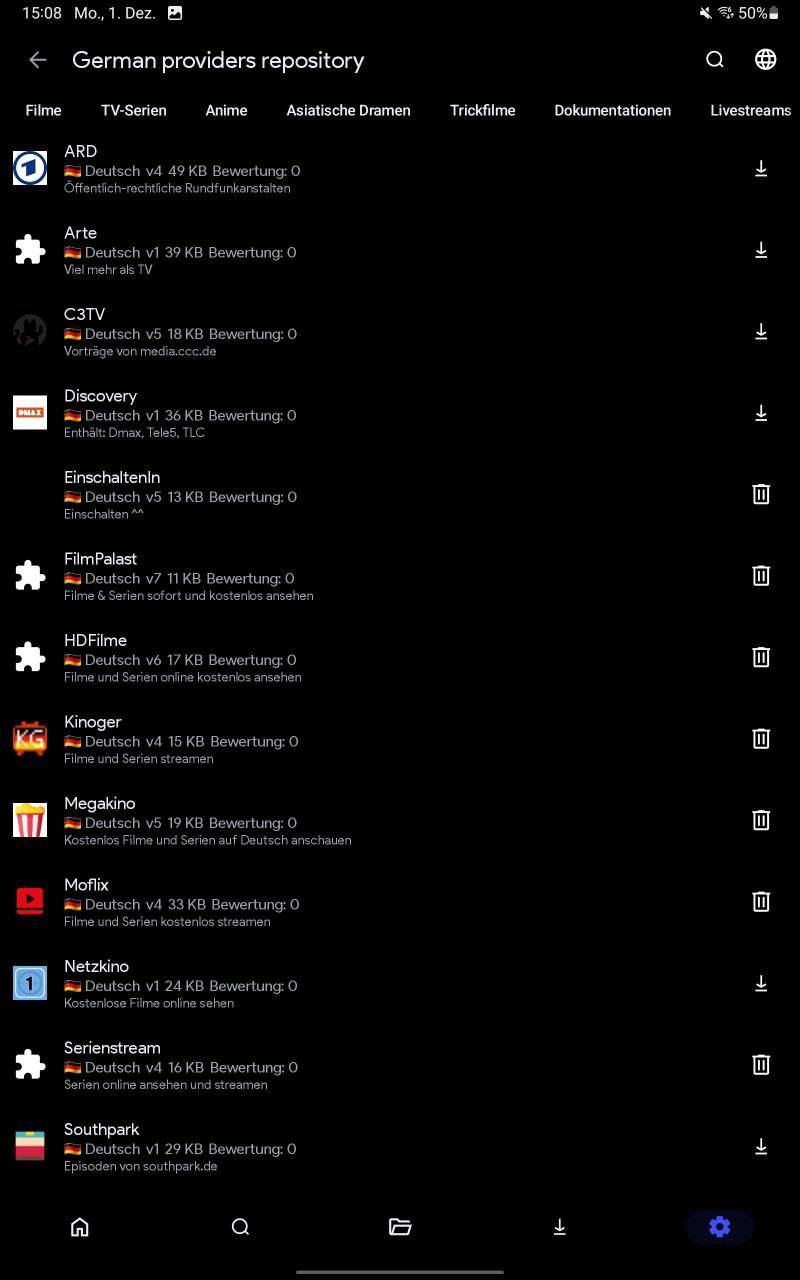Open the language globe selector
The height and width of the screenshot is (1280, 800).
tap(765, 60)
